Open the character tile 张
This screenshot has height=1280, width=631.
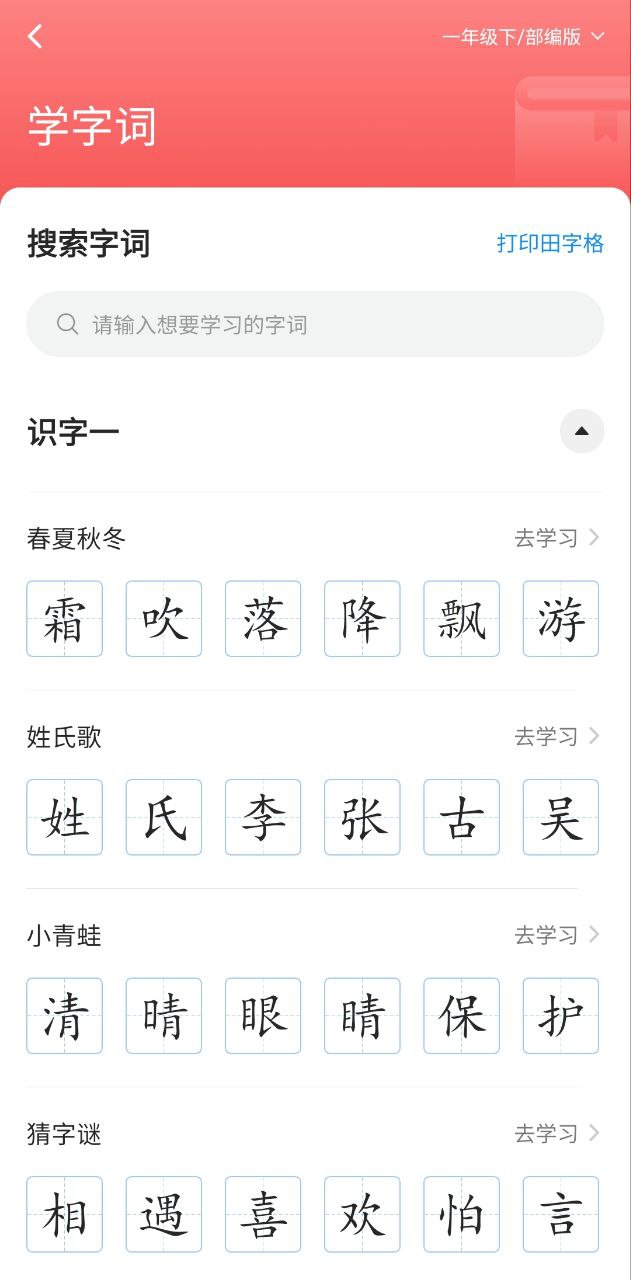362,817
